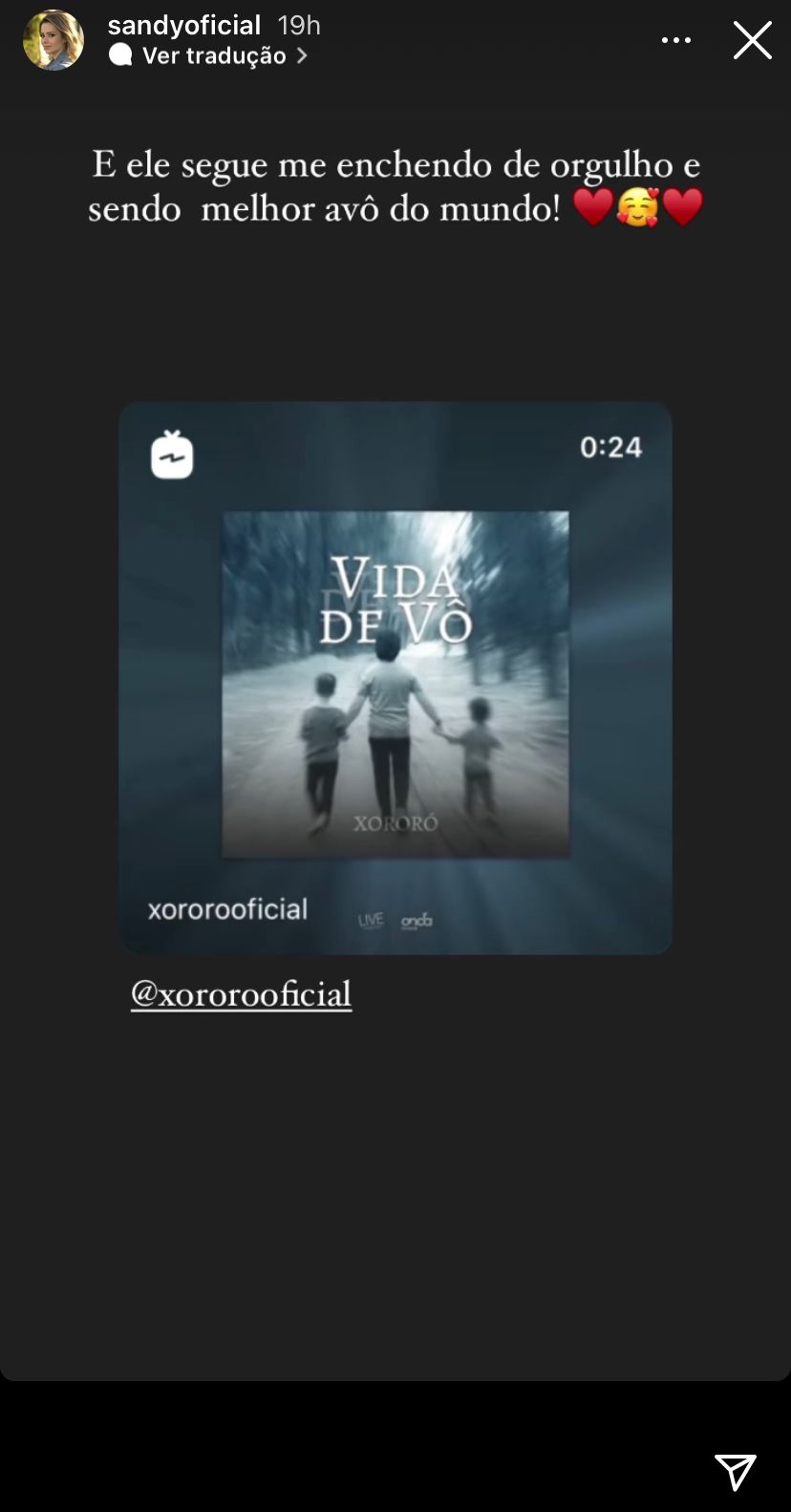Close the story with the X
Viewport: 791px width, 1512px height.
tap(752, 40)
